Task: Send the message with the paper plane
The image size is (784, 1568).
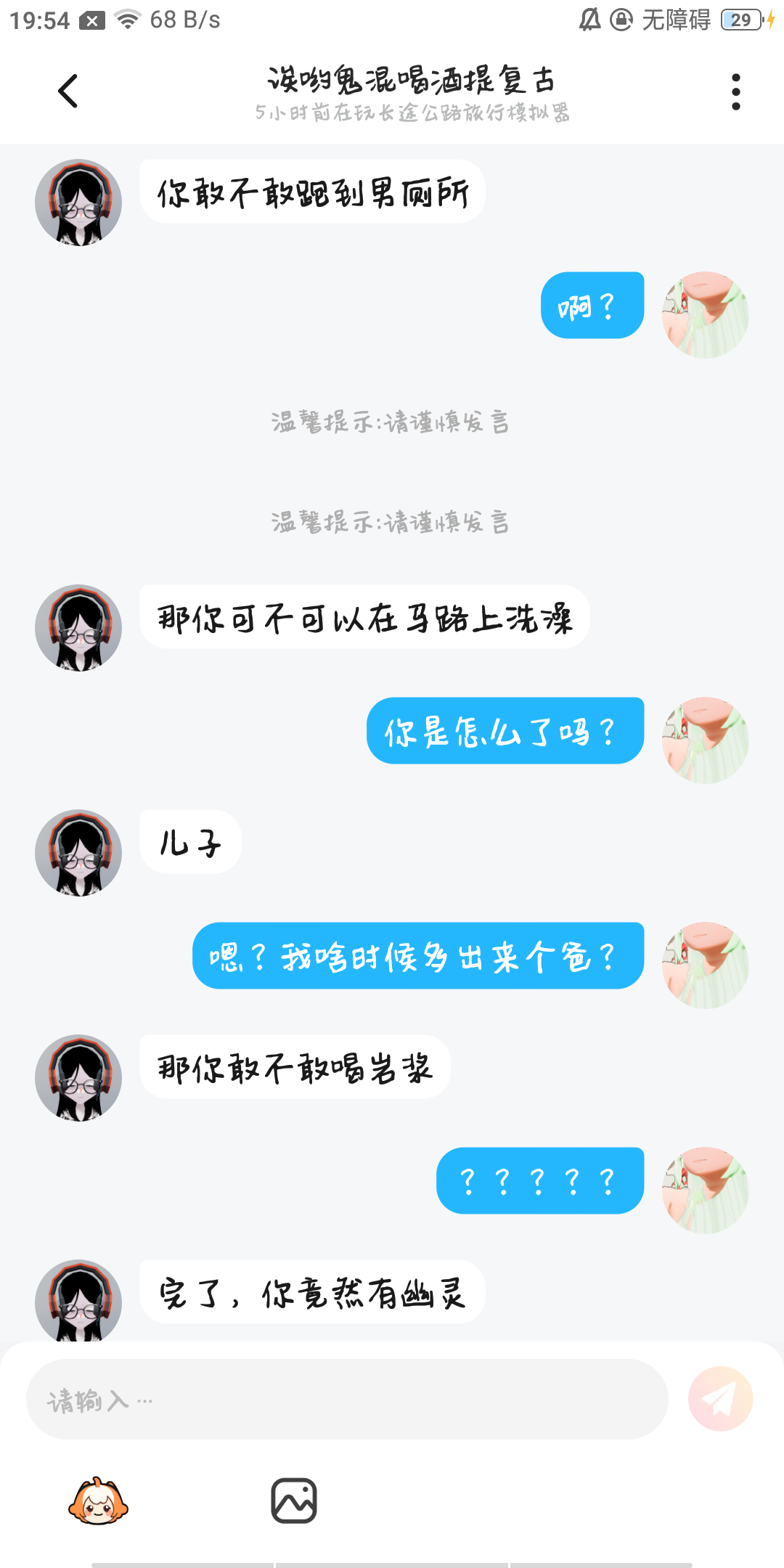Action: pyautogui.click(x=720, y=1399)
